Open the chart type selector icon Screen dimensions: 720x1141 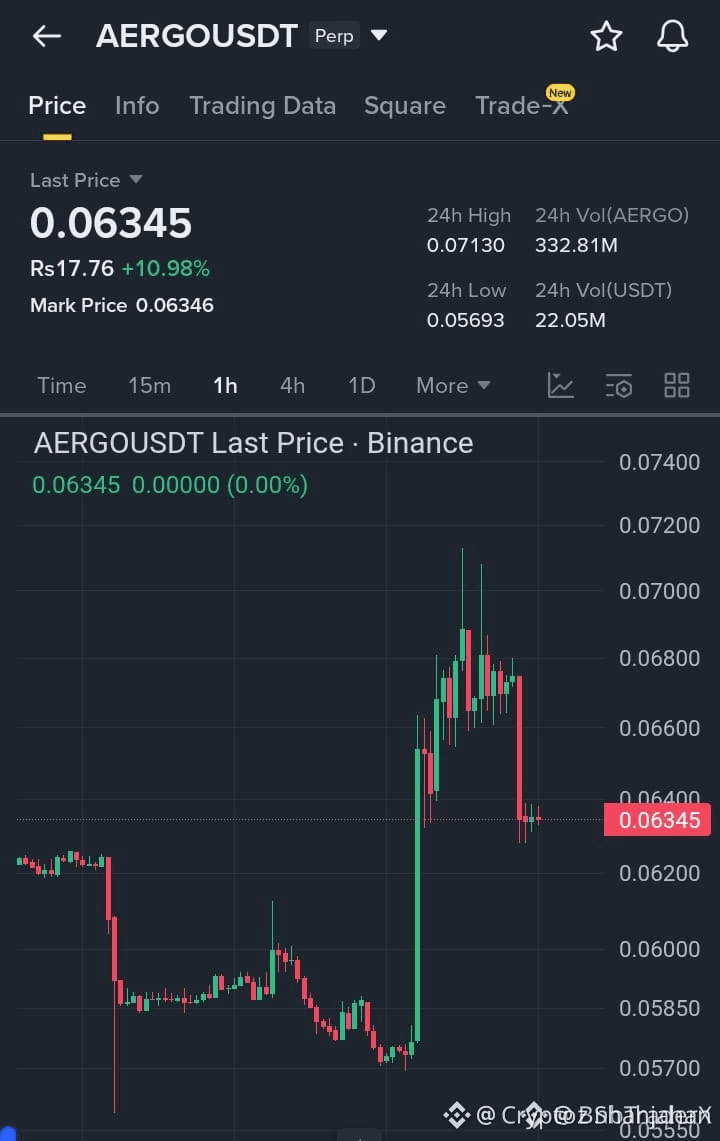pyautogui.click(x=560, y=385)
